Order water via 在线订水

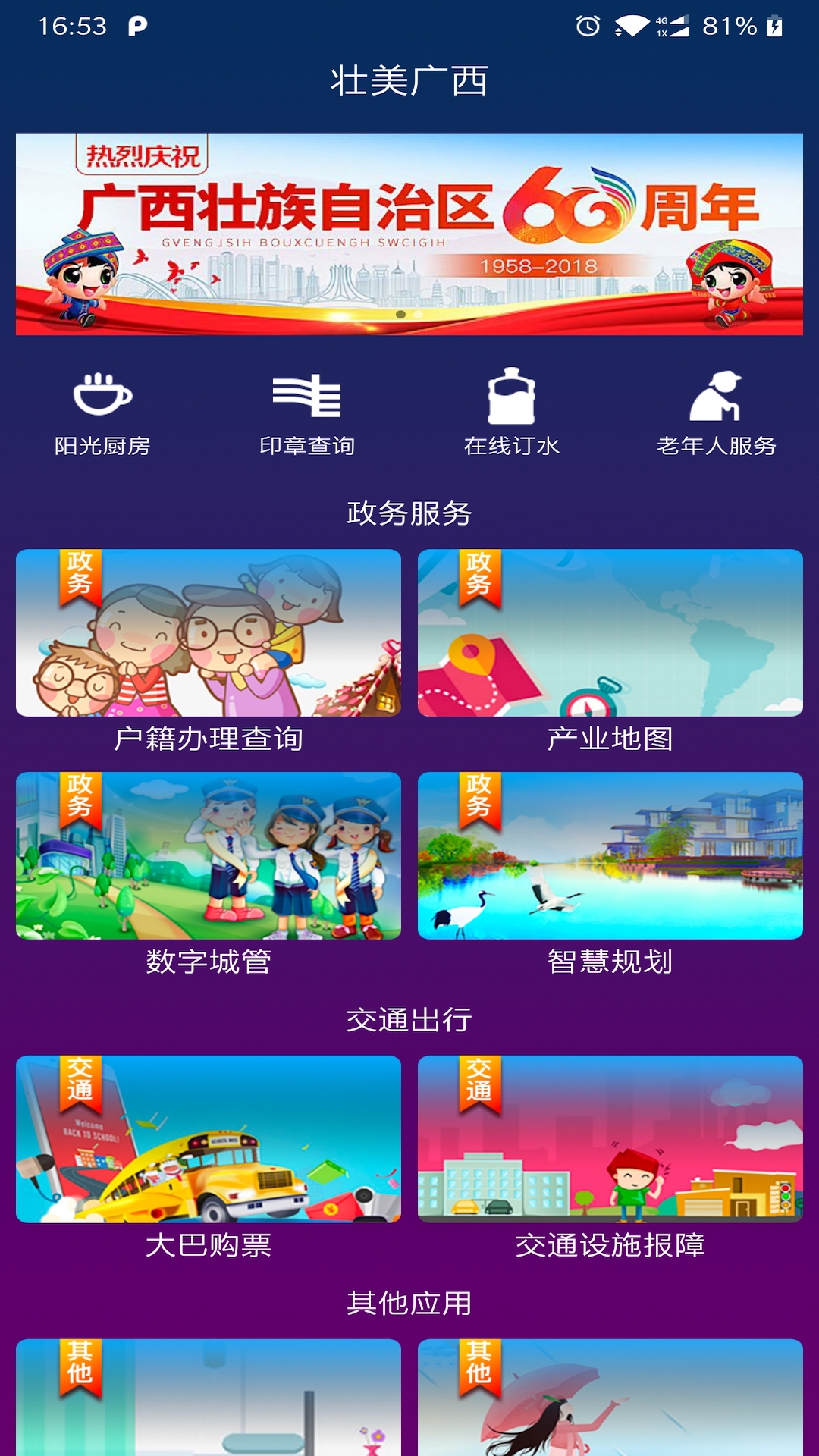point(512,413)
